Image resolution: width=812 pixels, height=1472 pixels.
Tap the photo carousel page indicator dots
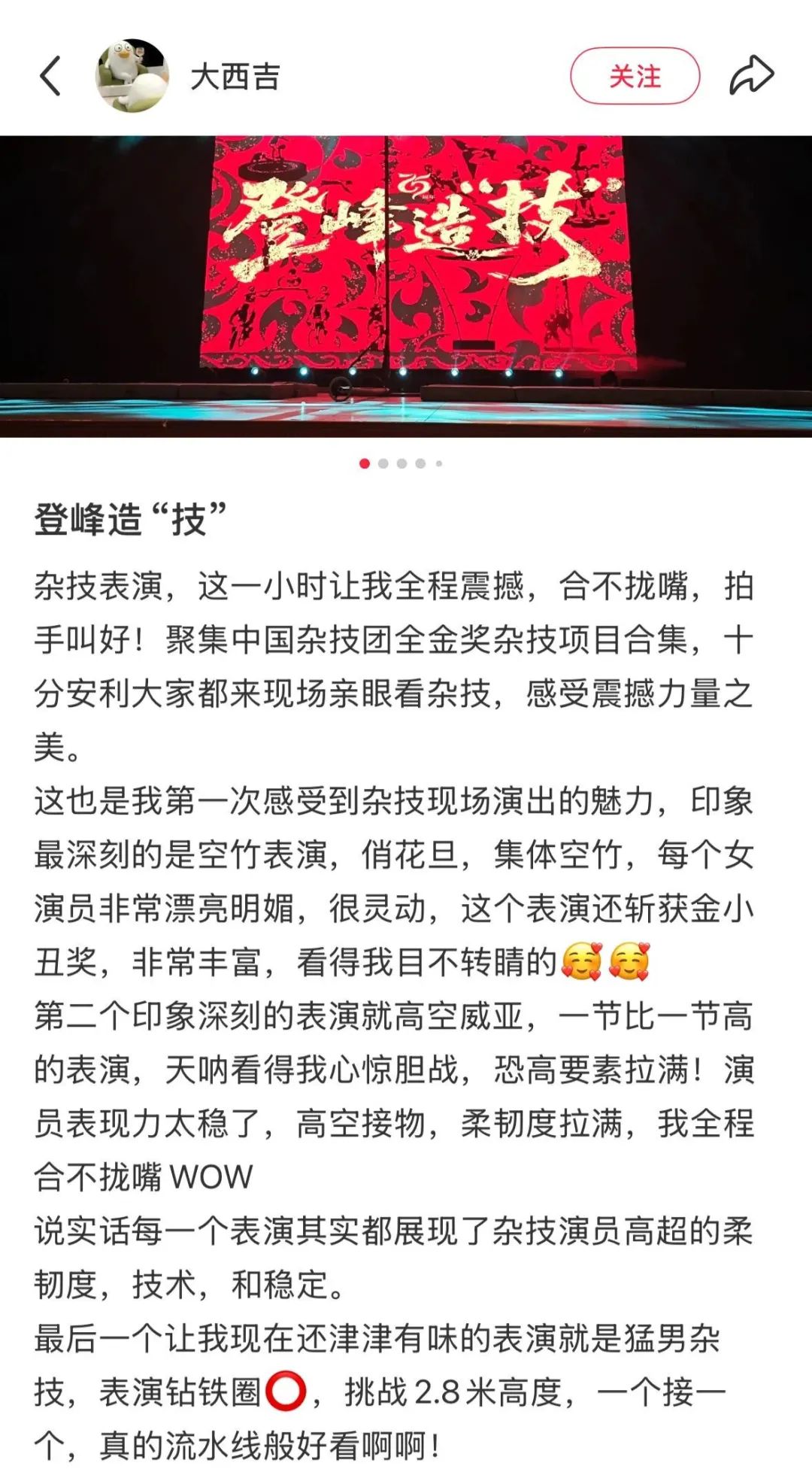[x=401, y=463]
